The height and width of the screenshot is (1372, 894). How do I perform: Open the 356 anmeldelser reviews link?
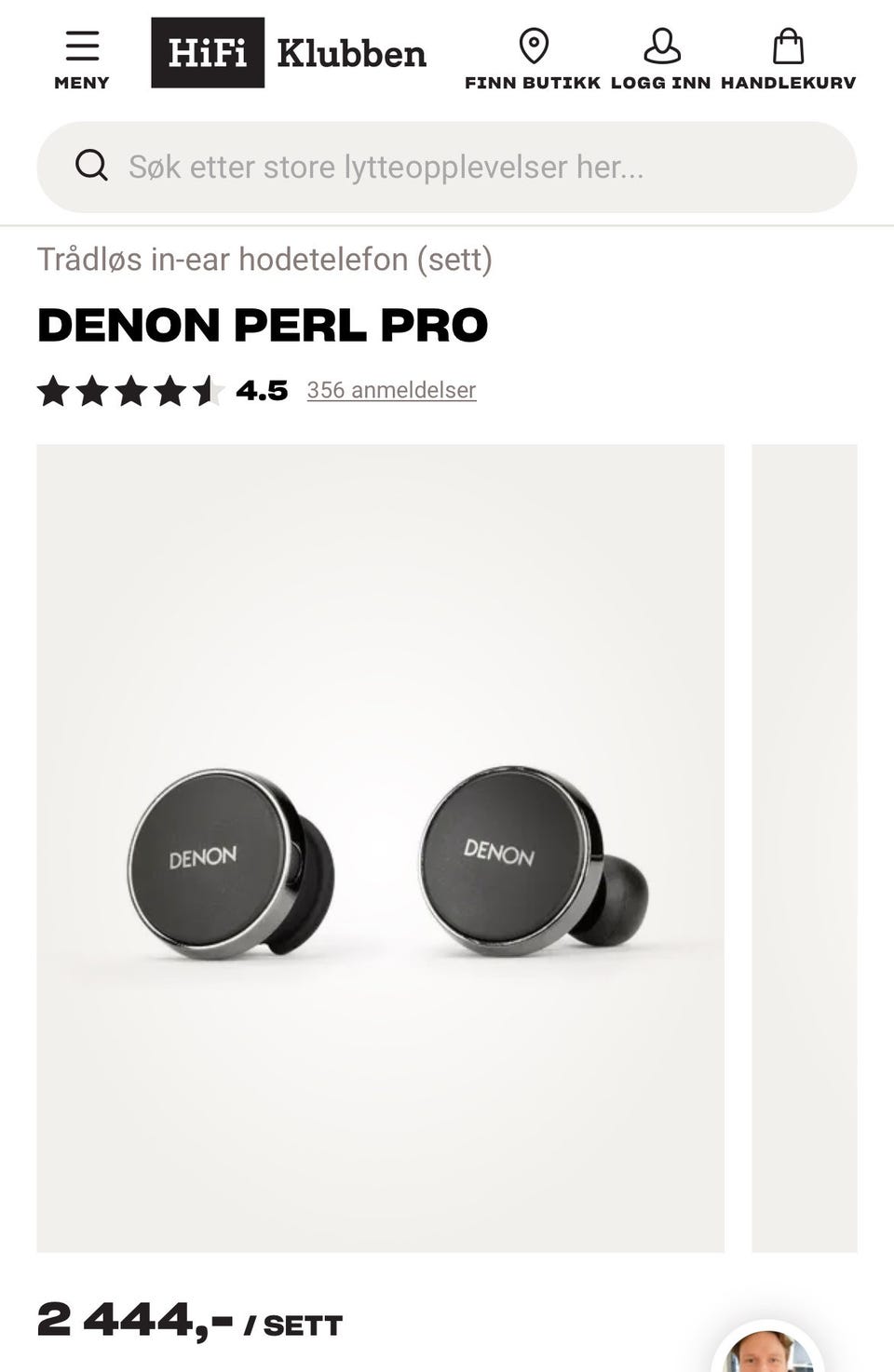pyautogui.click(x=391, y=390)
